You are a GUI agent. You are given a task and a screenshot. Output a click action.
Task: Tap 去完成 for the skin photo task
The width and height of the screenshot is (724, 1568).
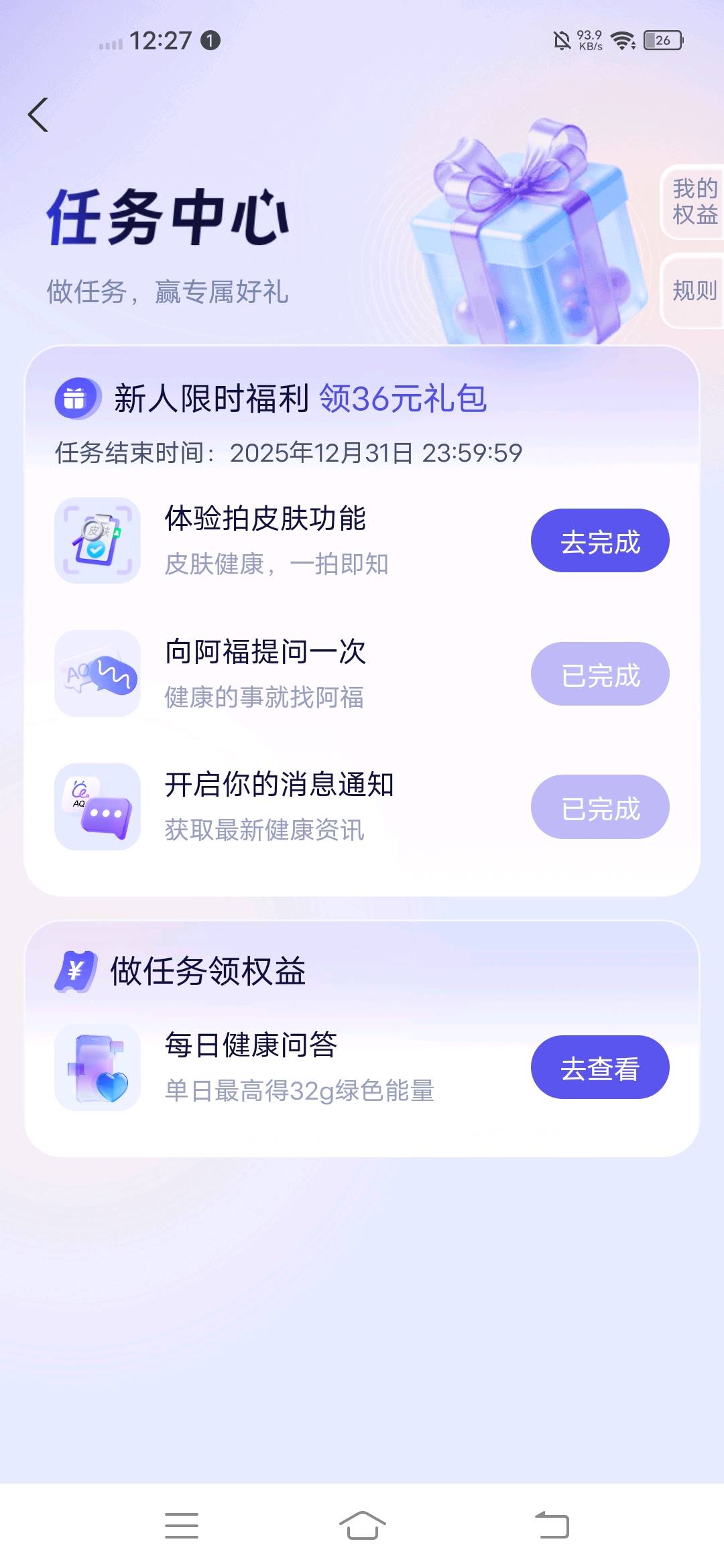pyautogui.click(x=599, y=539)
